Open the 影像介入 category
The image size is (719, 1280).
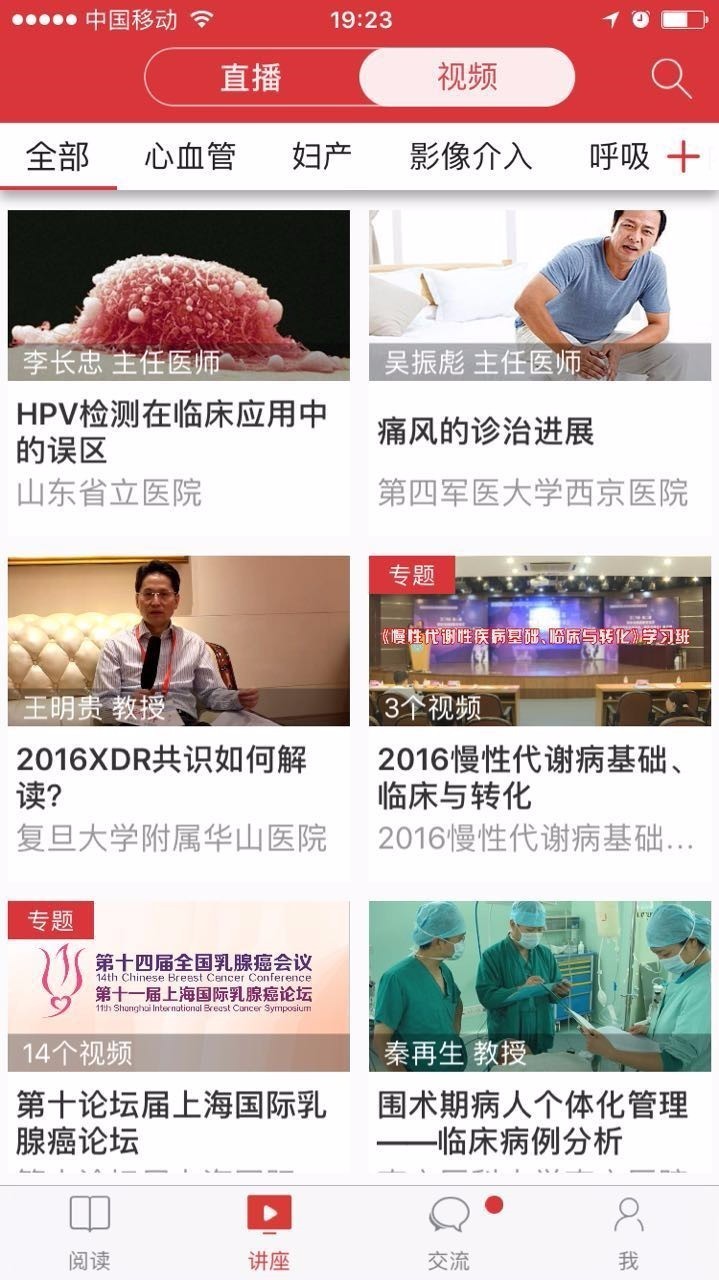pos(470,157)
